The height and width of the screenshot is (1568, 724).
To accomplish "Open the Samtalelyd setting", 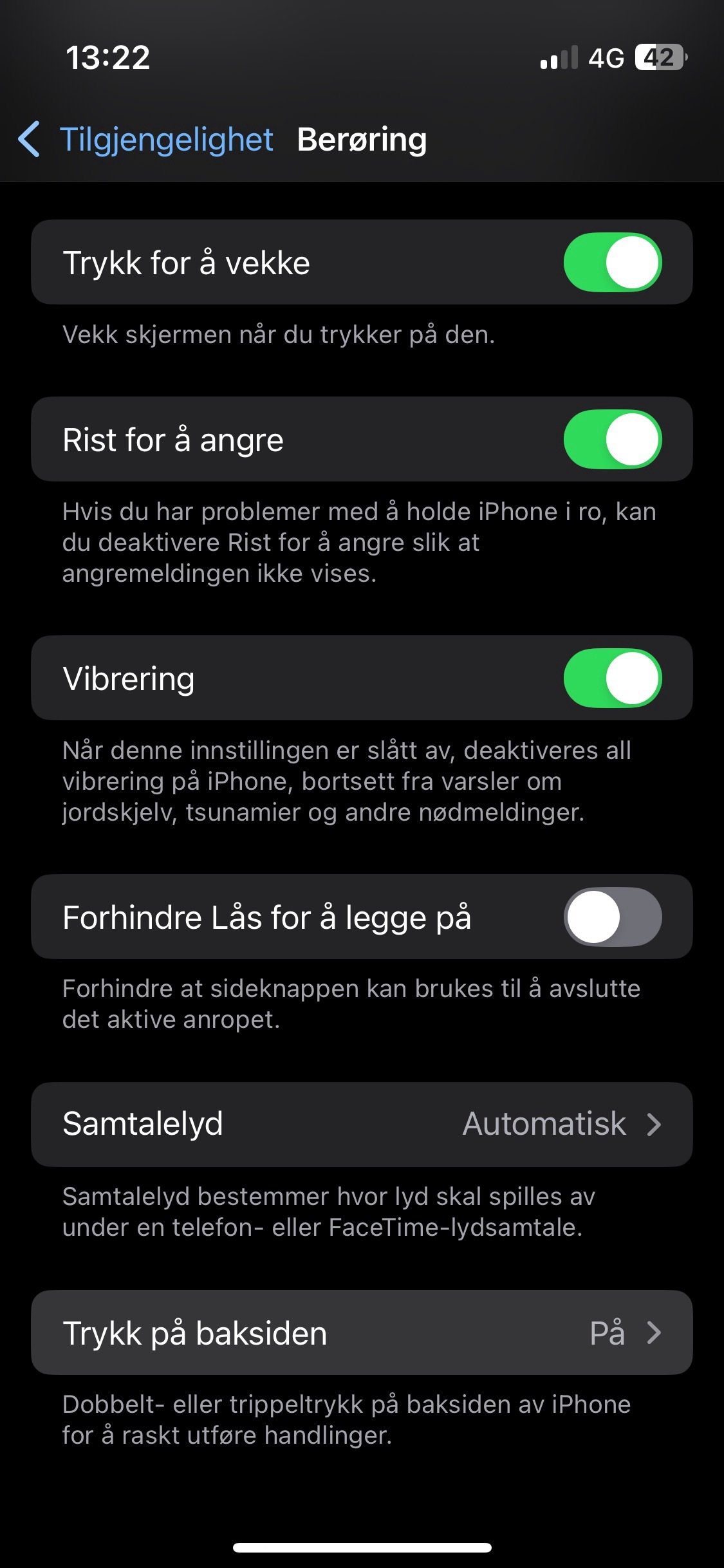I will (362, 1125).
